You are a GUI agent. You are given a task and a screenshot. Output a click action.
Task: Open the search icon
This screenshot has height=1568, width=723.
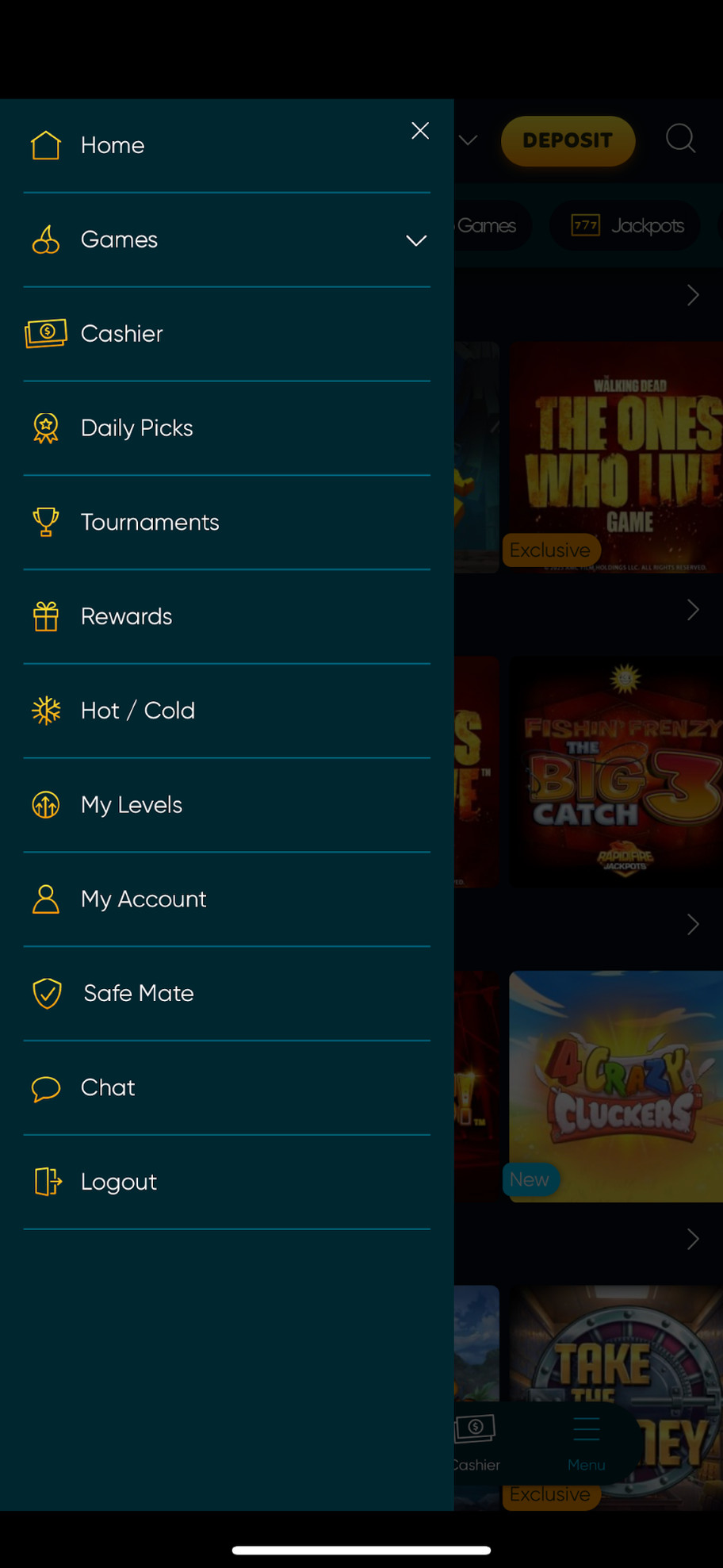tap(680, 139)
